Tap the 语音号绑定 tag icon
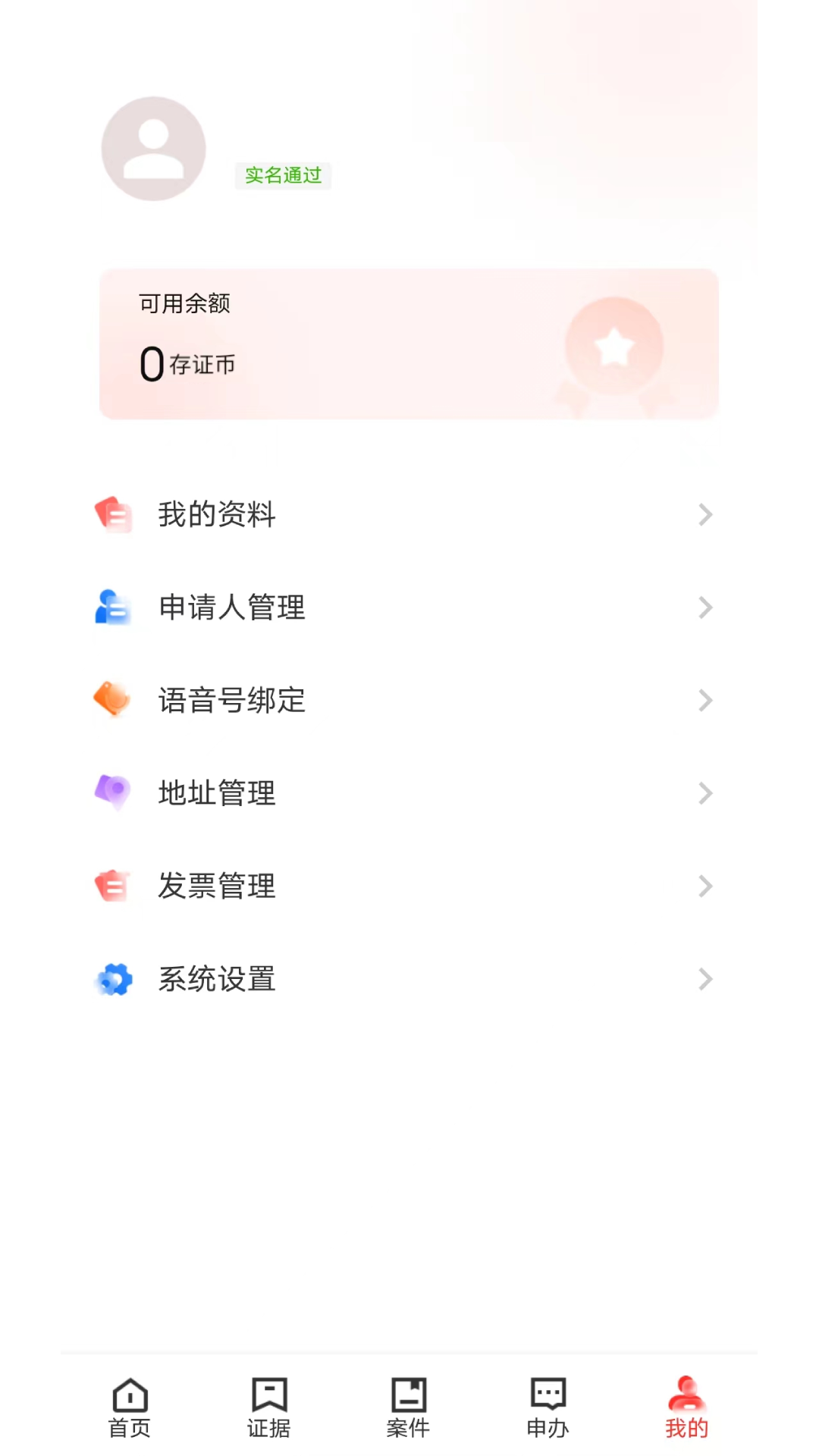This screenshot has height=1456, width=819. tap(112, 701)
